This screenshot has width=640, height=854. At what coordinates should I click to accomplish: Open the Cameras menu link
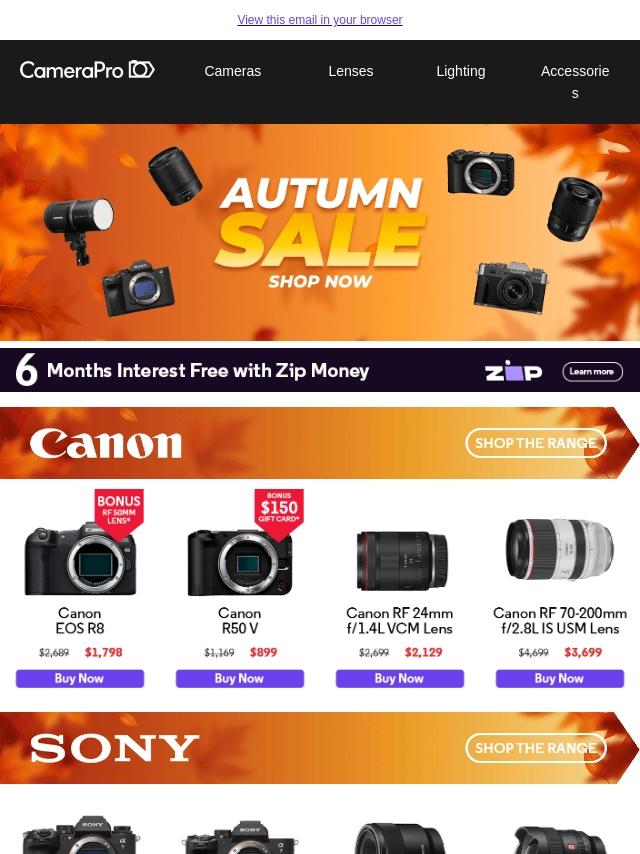pos(232,71)
